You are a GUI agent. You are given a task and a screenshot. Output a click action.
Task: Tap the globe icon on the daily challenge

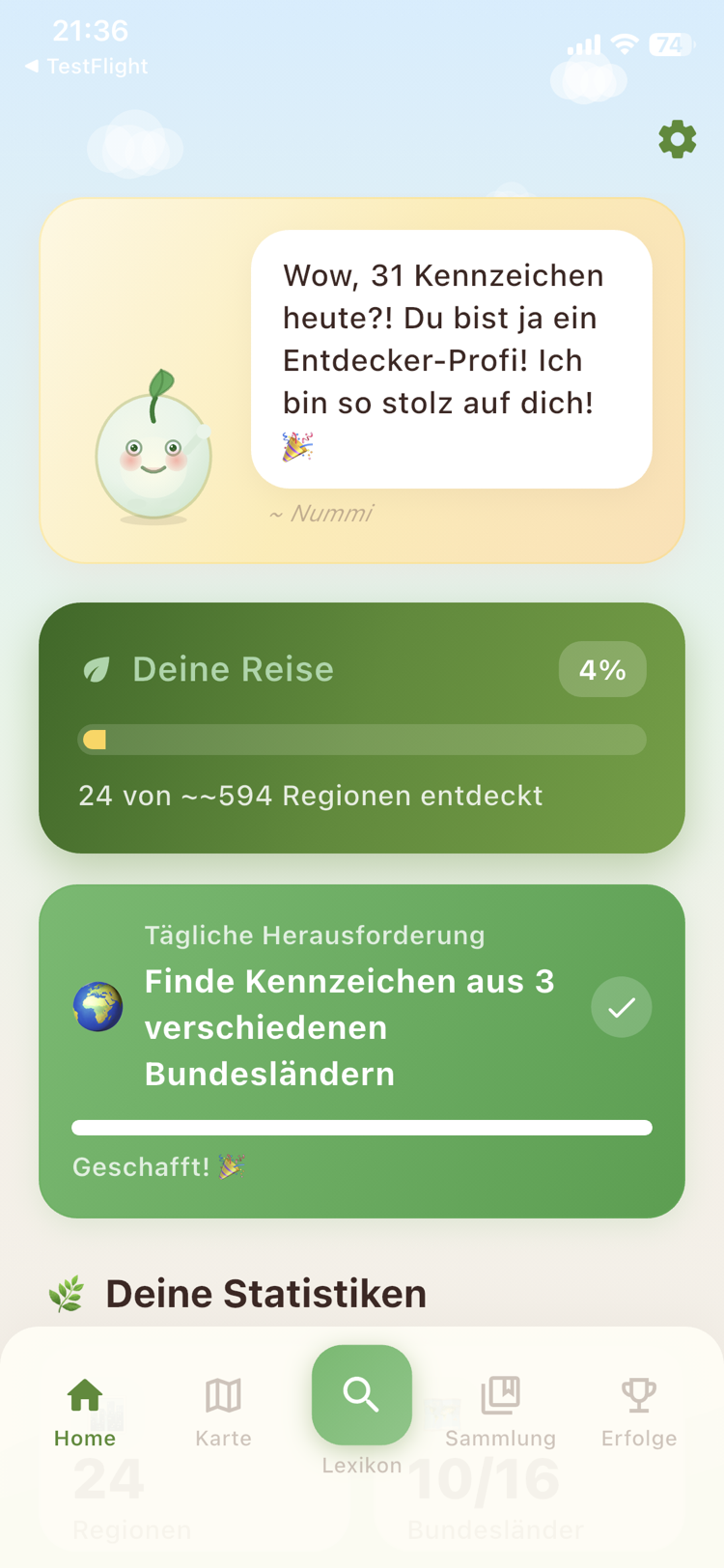97,1006
